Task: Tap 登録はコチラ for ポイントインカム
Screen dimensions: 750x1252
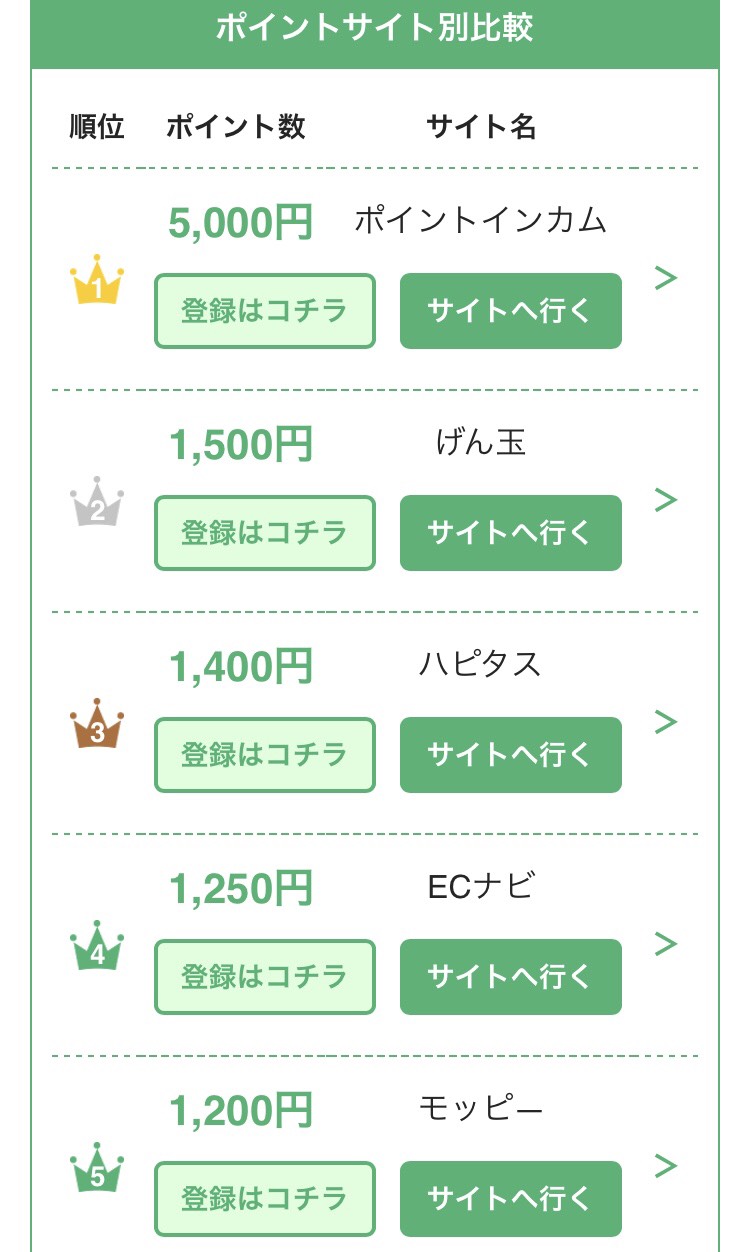Action: (x=265, y=311)
